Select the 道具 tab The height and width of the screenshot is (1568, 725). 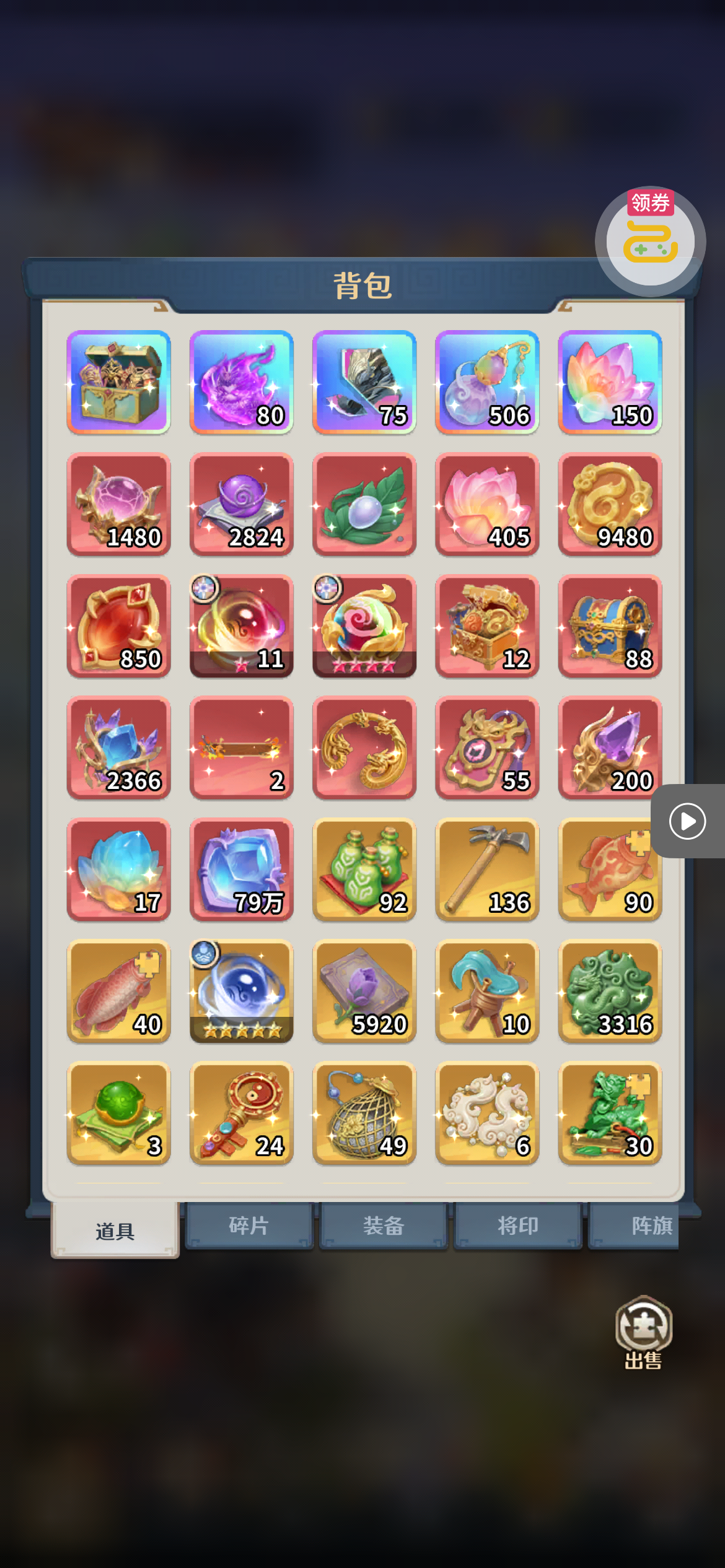coord(115,1230)
